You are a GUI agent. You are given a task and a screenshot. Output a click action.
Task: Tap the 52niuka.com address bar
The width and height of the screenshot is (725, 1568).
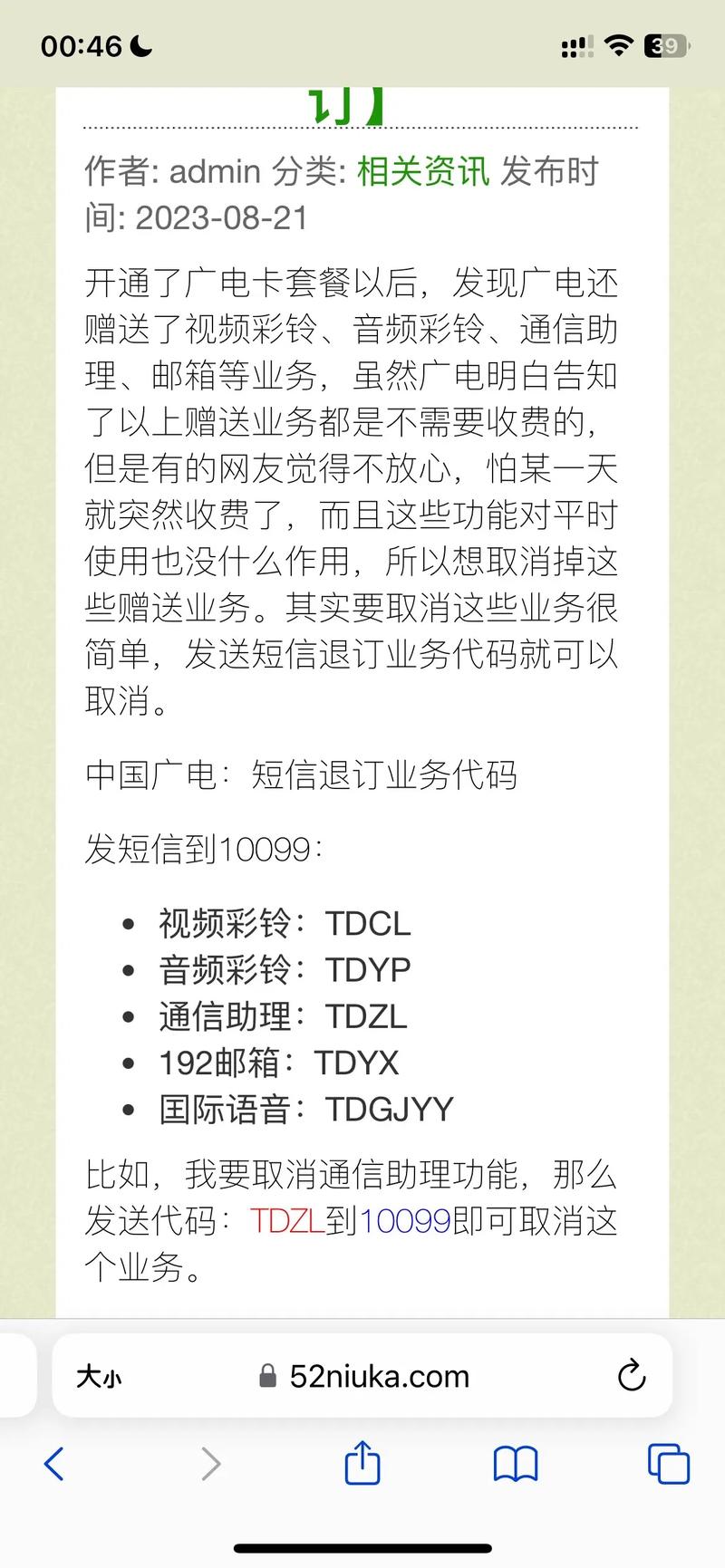pos(379,1377)
